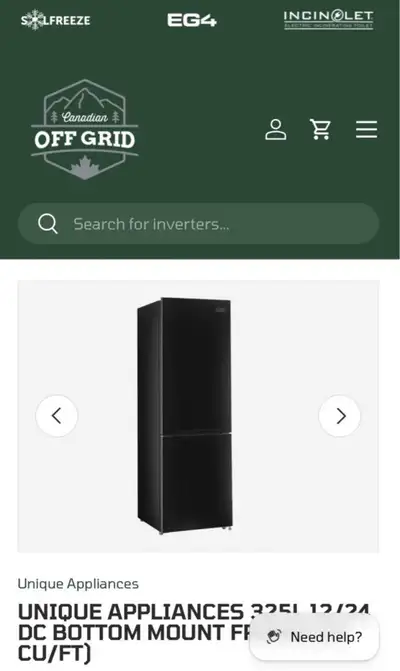400x671 pixels.
Task: Show the previous product image
Action: pyautogui.click(x=56, y=416)
